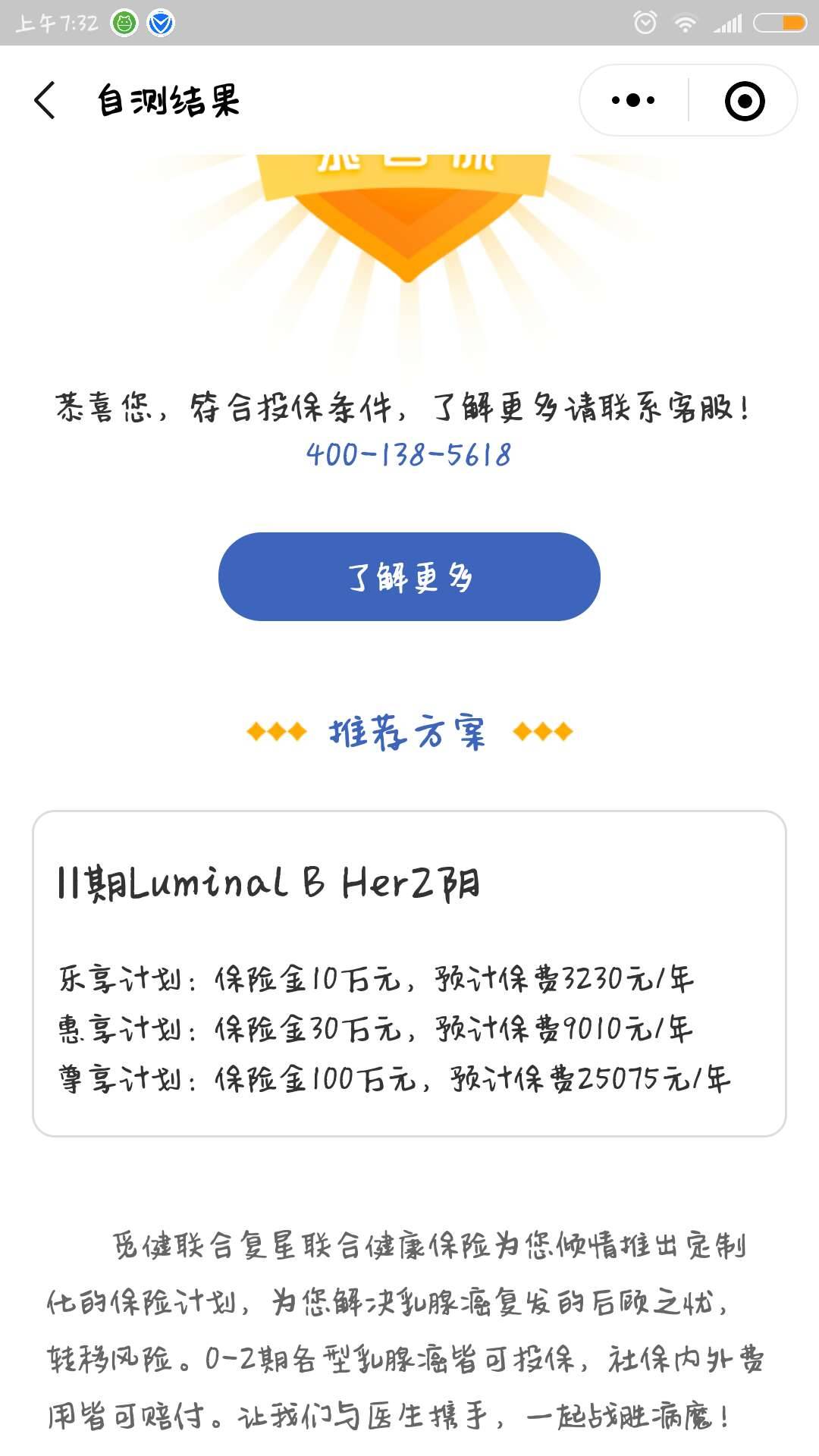This screenshot has width=819, height=1456.
Task: Select the 乐享计划 plan line
Action: coord(375,980)
